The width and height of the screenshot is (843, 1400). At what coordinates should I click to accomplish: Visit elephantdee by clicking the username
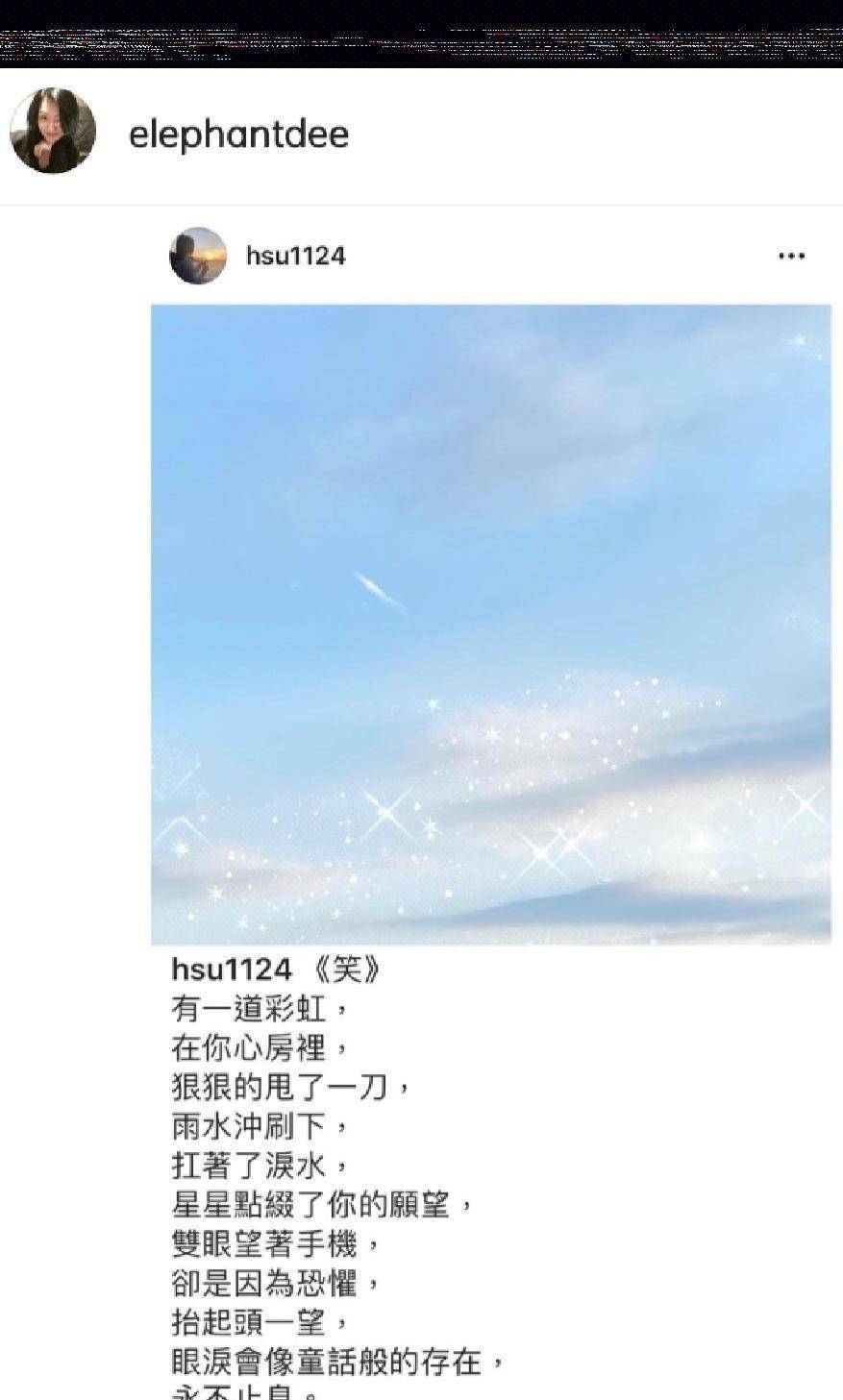click(240, 135)
